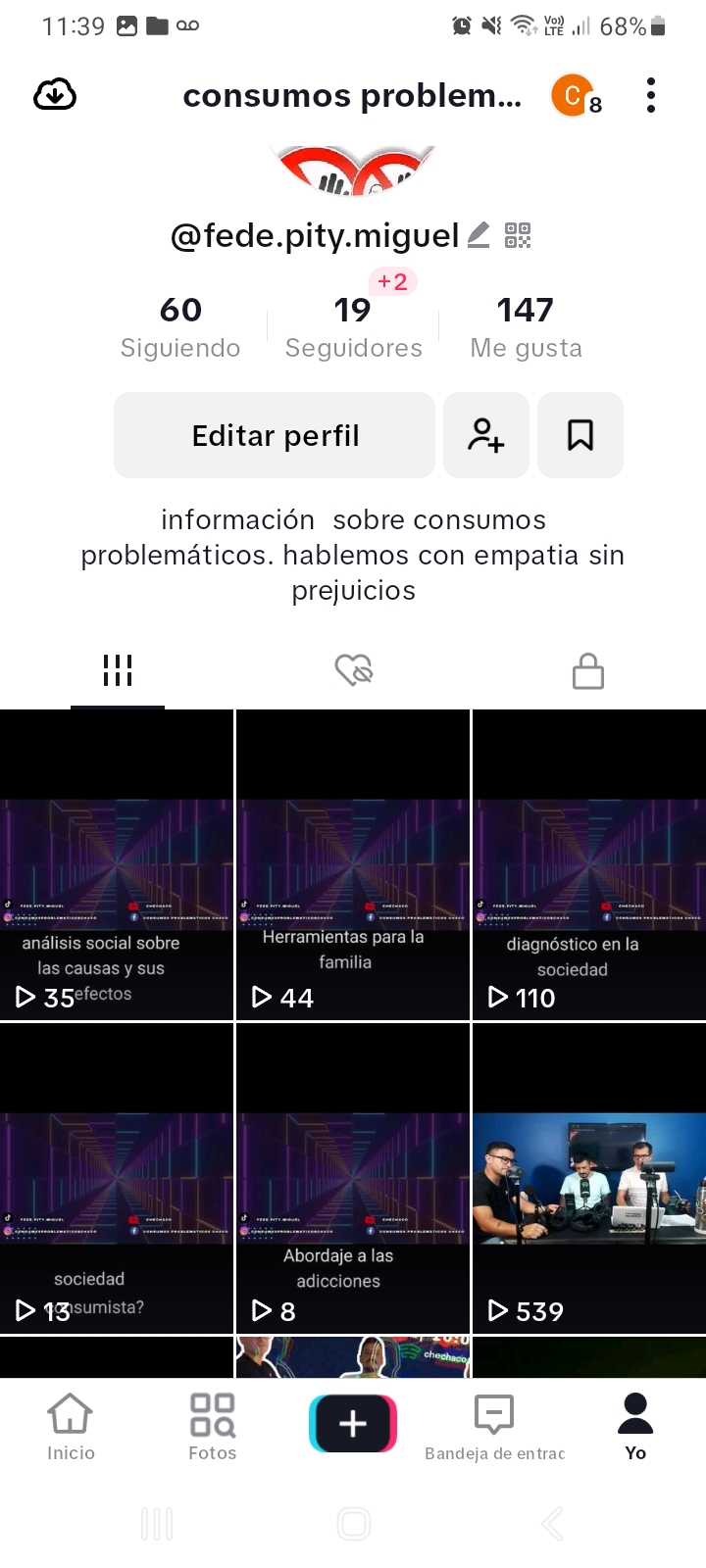The width and height of the screenshot is (706, 1568).
Task: Switch to the hidden liked videos tab
Action: point(353,671)
